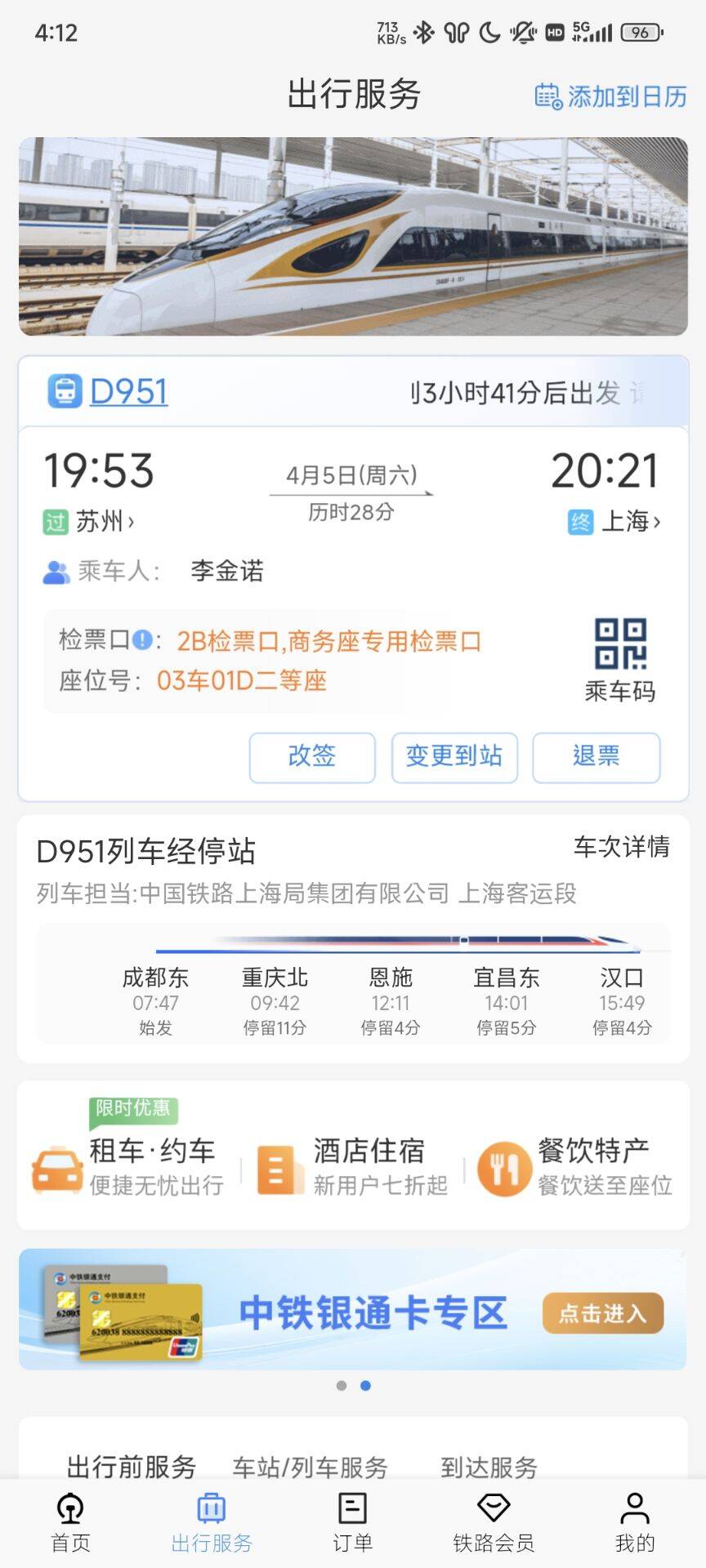Open the 订单 orders tab
This screenshot has height=1568, width=706.
(x=352, y=1522)
